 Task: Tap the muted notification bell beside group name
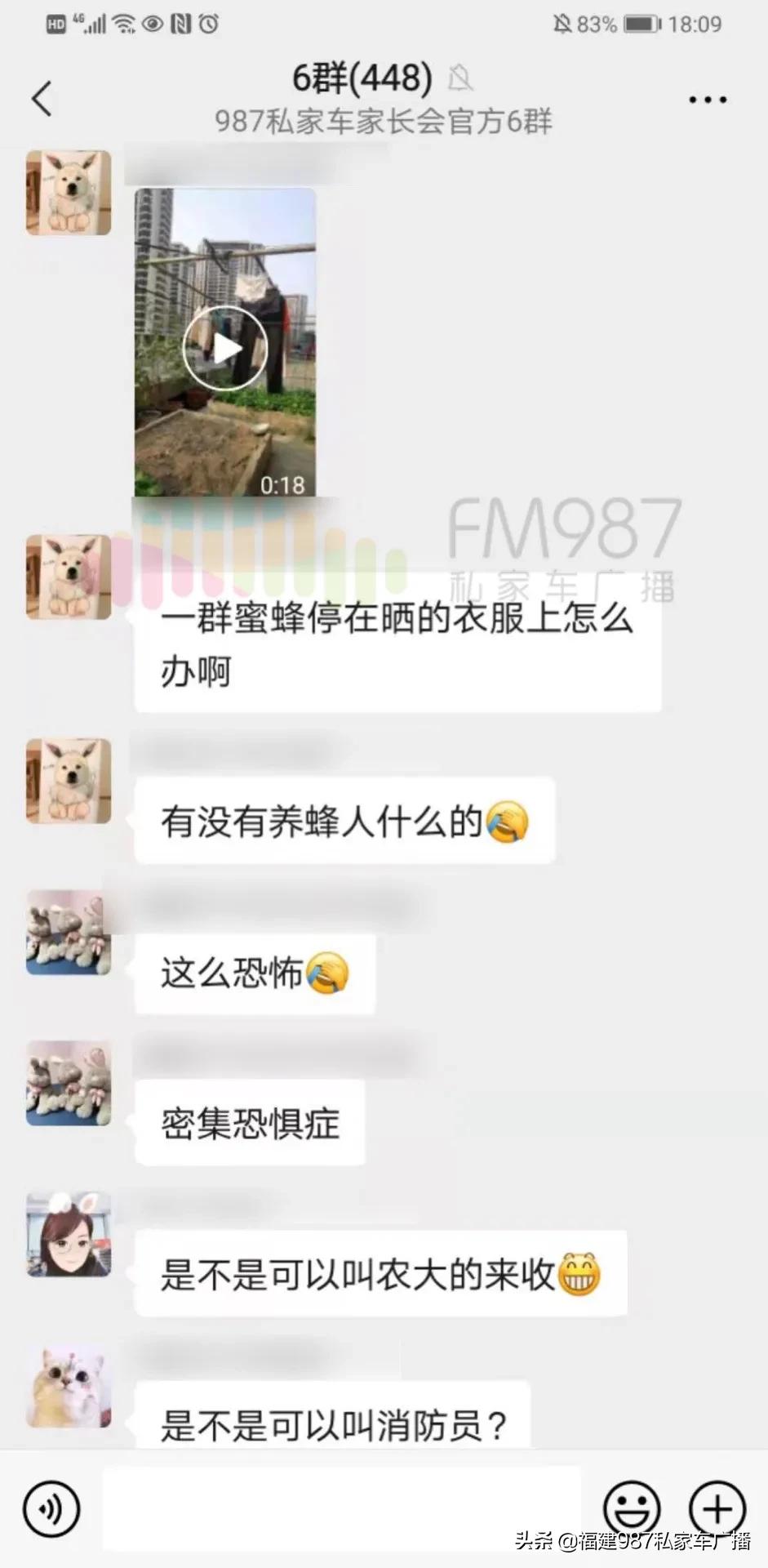coord(461,79)
